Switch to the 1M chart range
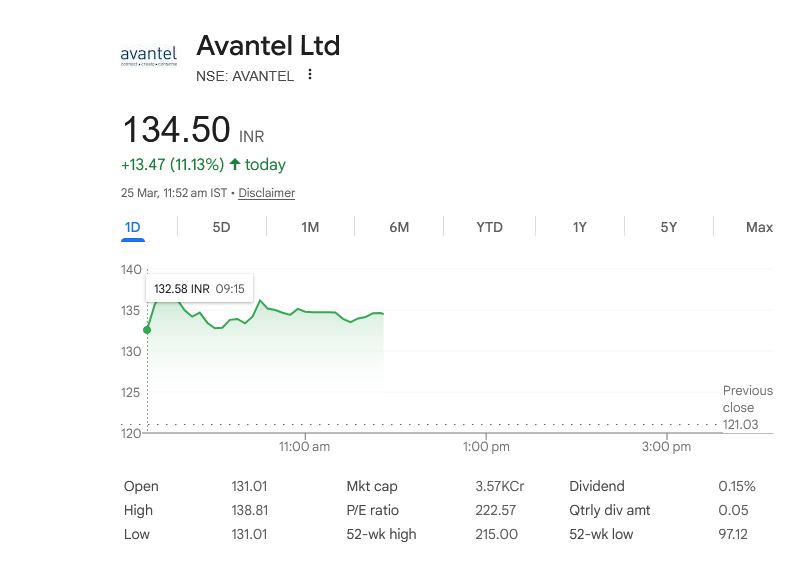Viewport: 793px width, 581px height. click(x=310, y=227)
